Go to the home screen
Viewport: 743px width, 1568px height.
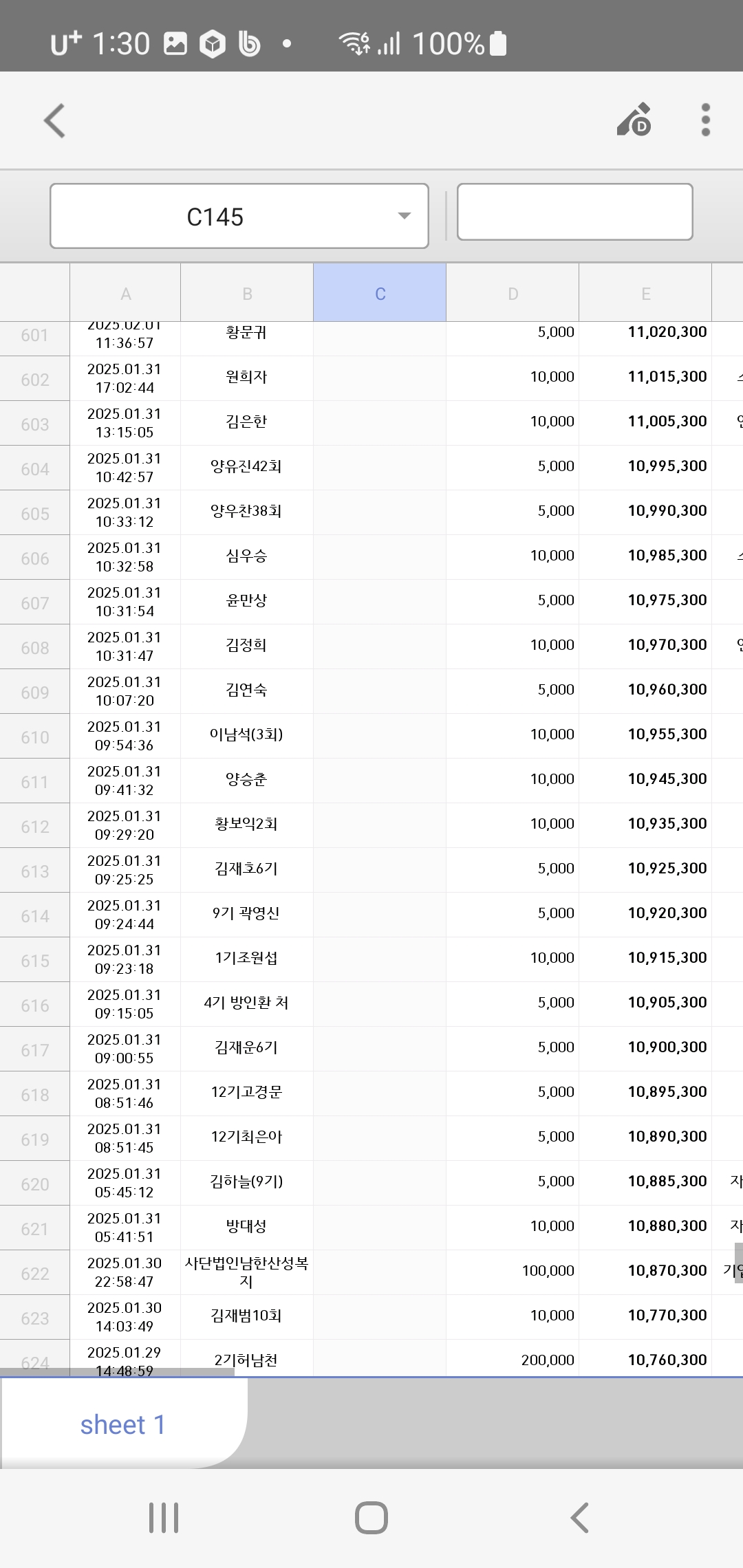pos(371,1518)
